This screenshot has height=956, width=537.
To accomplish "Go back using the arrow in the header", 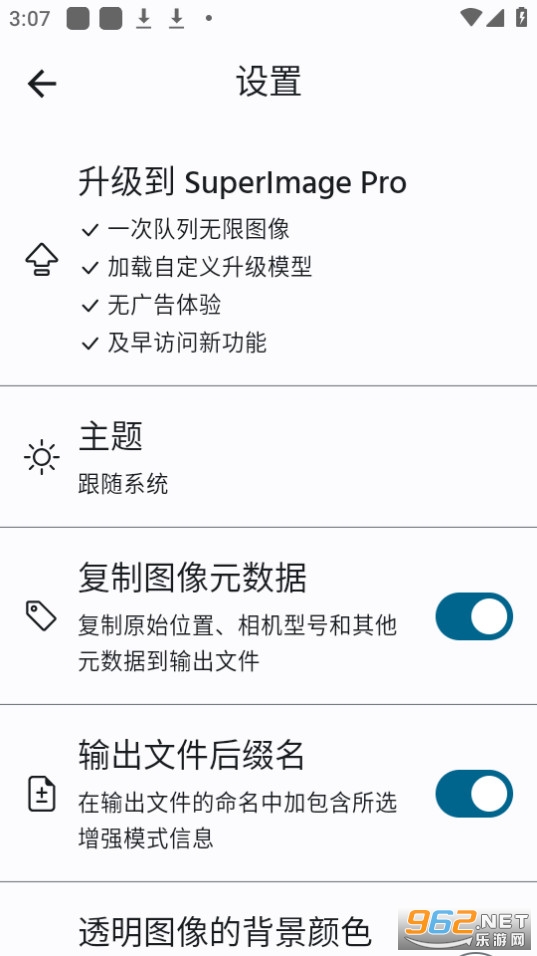I will 42,83.
